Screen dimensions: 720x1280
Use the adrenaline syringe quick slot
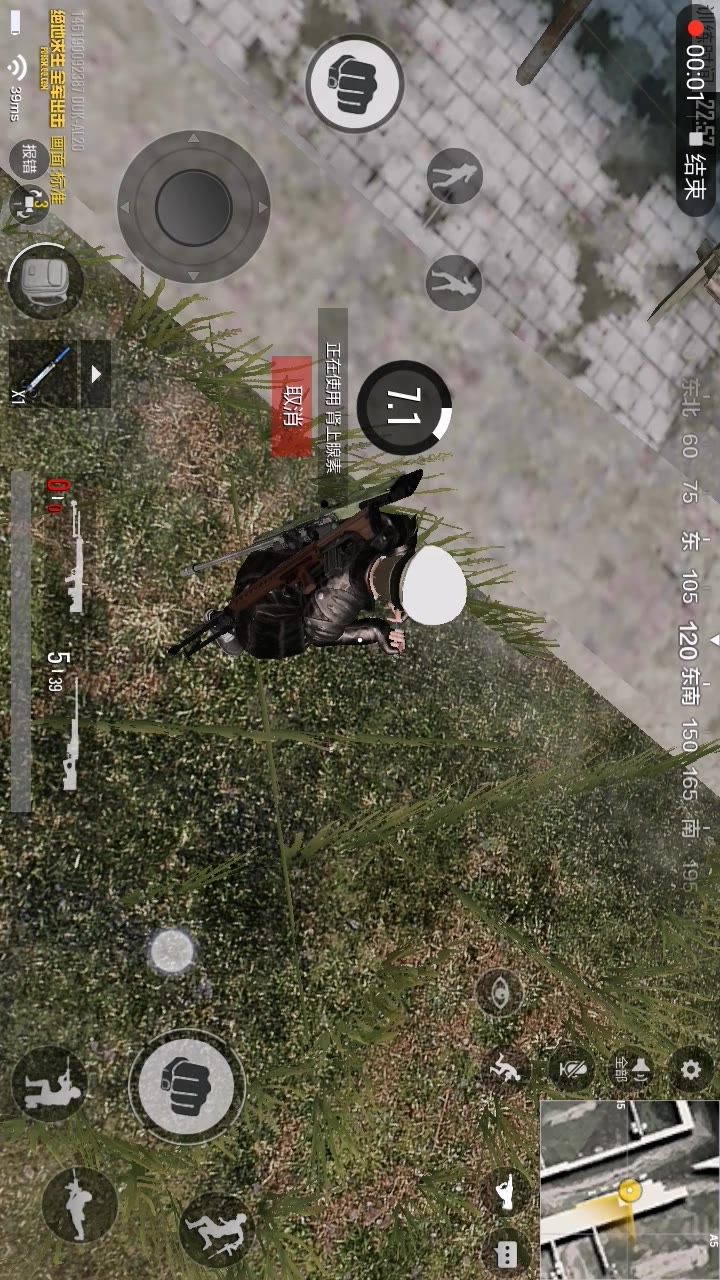coord(42,373)
